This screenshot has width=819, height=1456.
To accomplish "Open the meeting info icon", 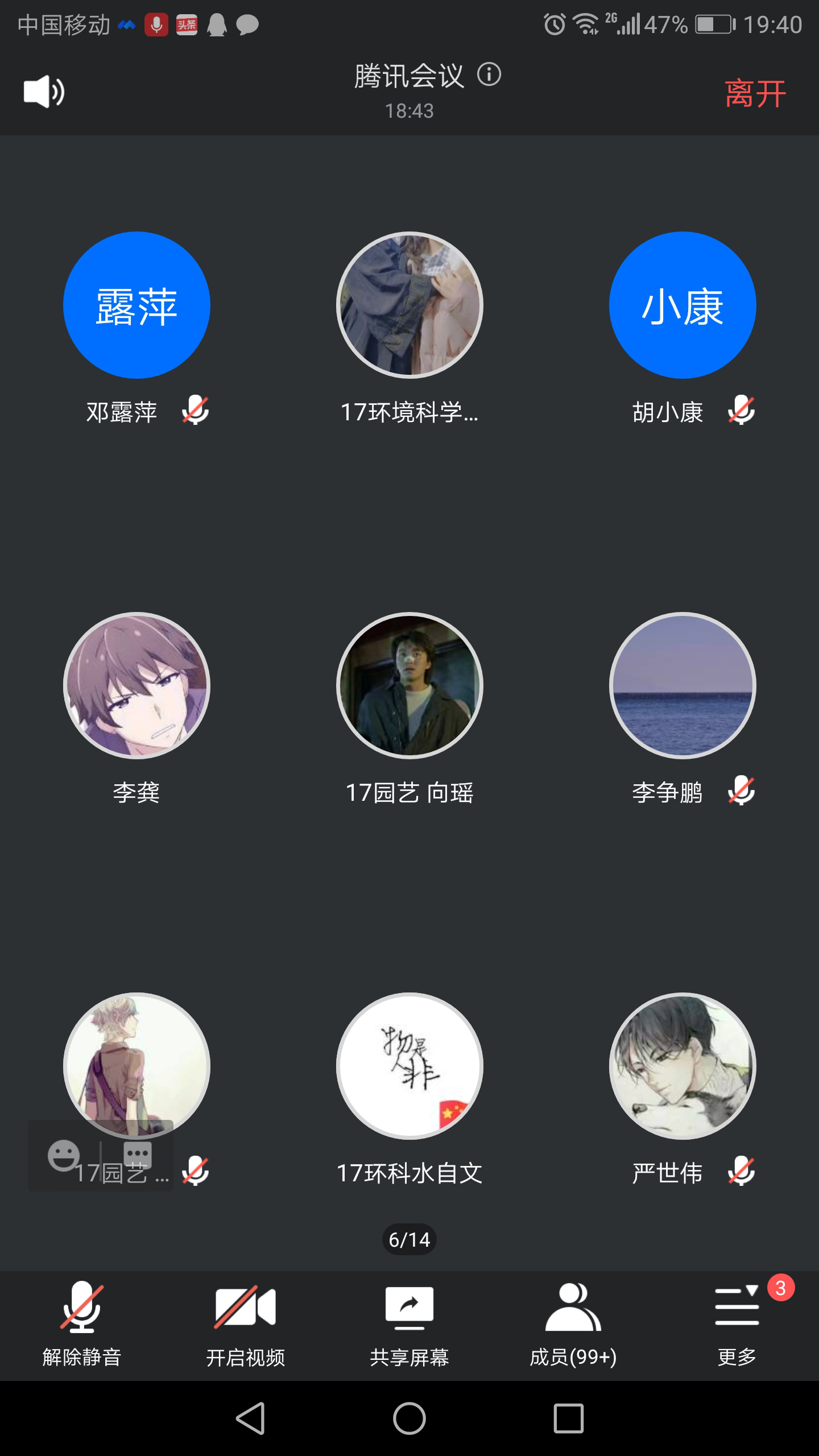I will 489,75.
